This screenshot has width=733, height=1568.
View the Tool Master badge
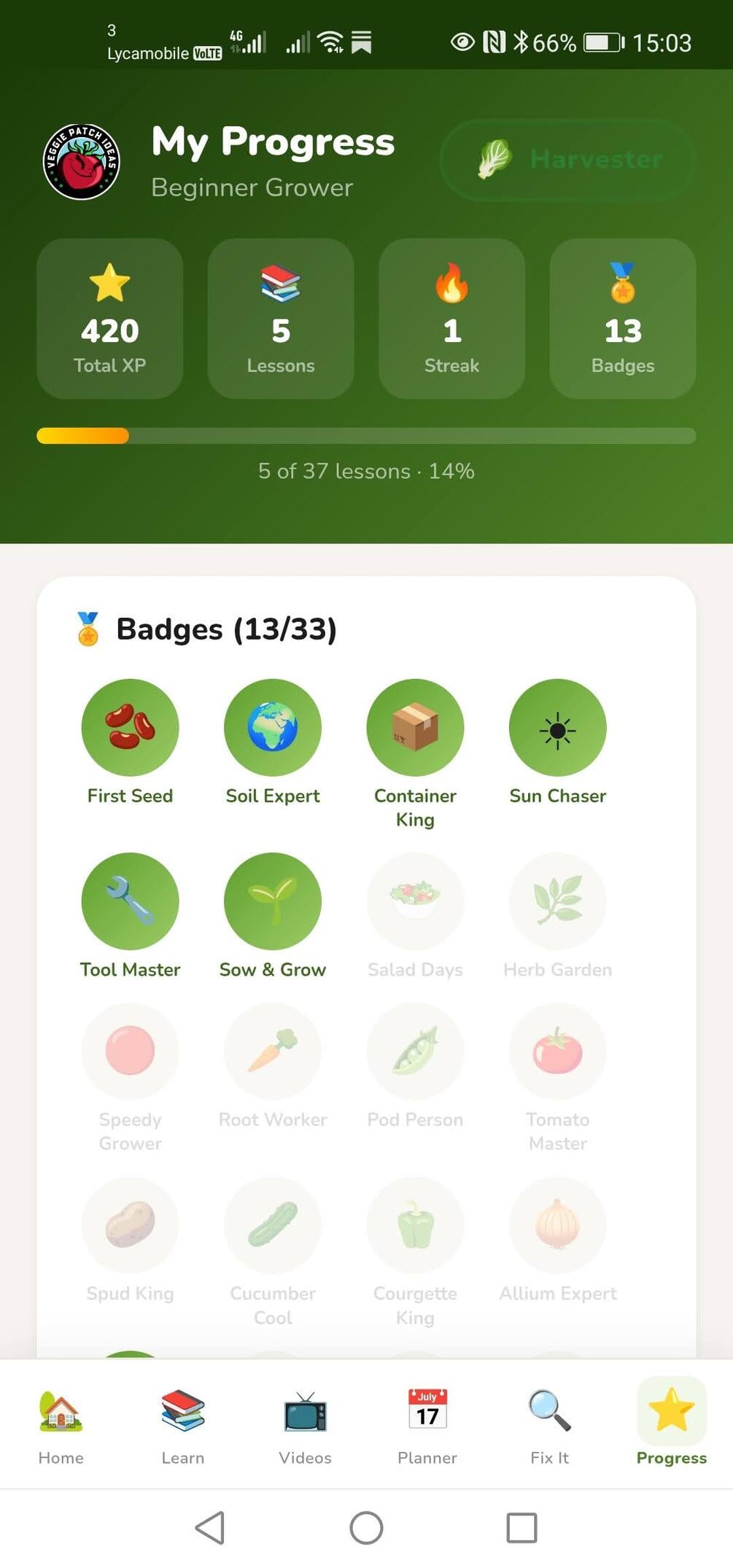click(130, 916)
